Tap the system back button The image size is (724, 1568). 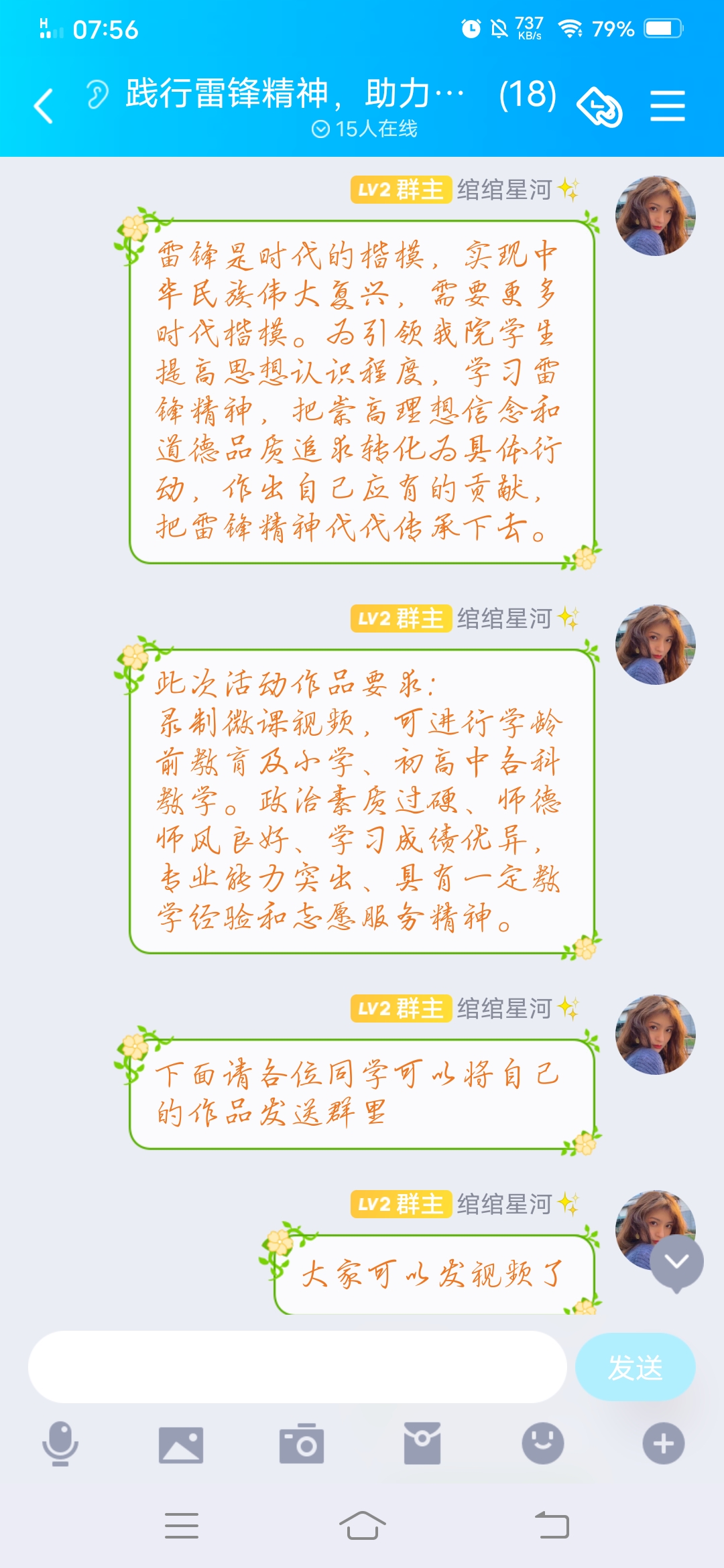pyautogui.click(x=552, y=1526)
